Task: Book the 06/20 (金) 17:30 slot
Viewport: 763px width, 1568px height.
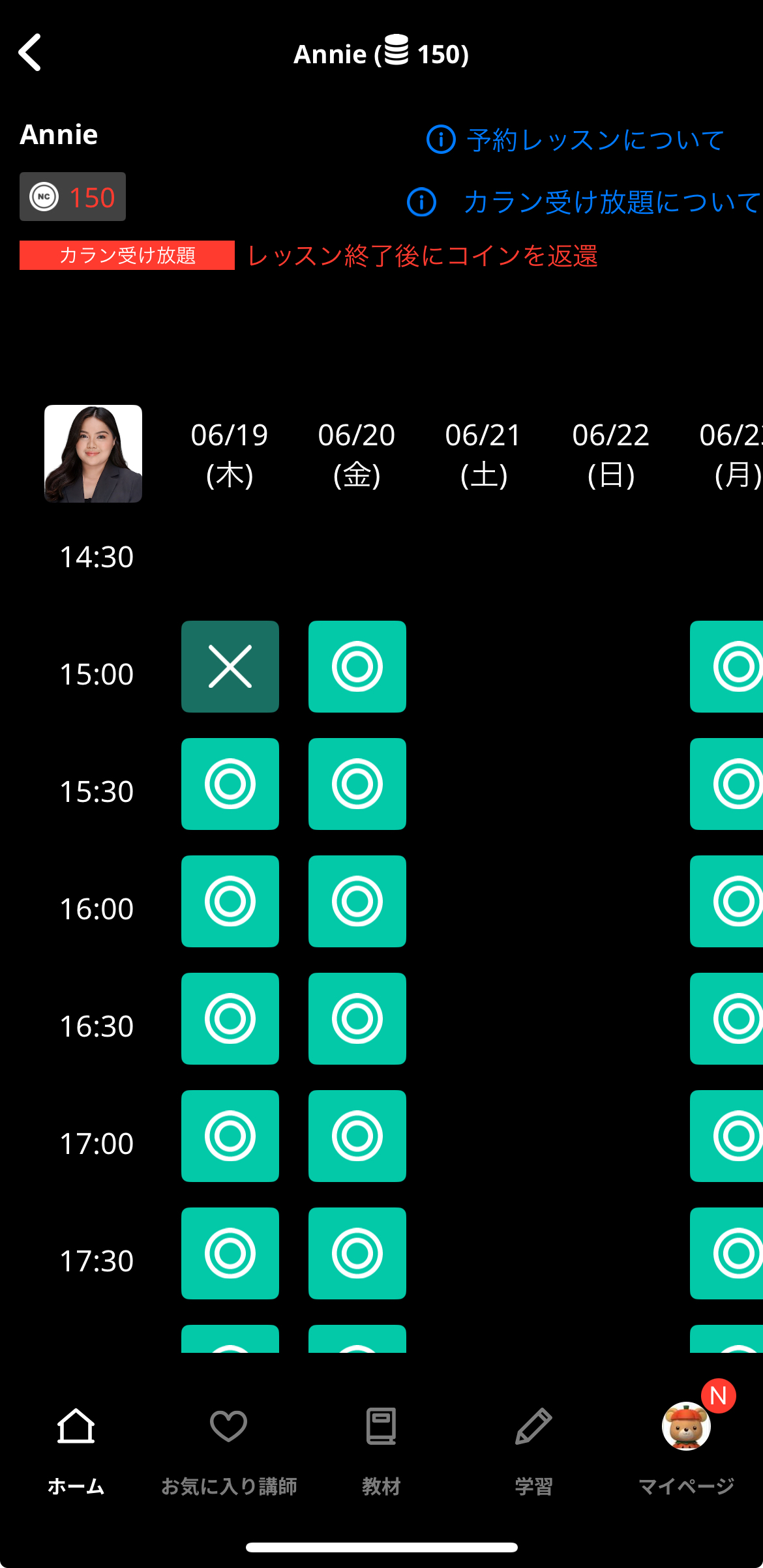Action: pyautogui.click(x=357, y=1253)
